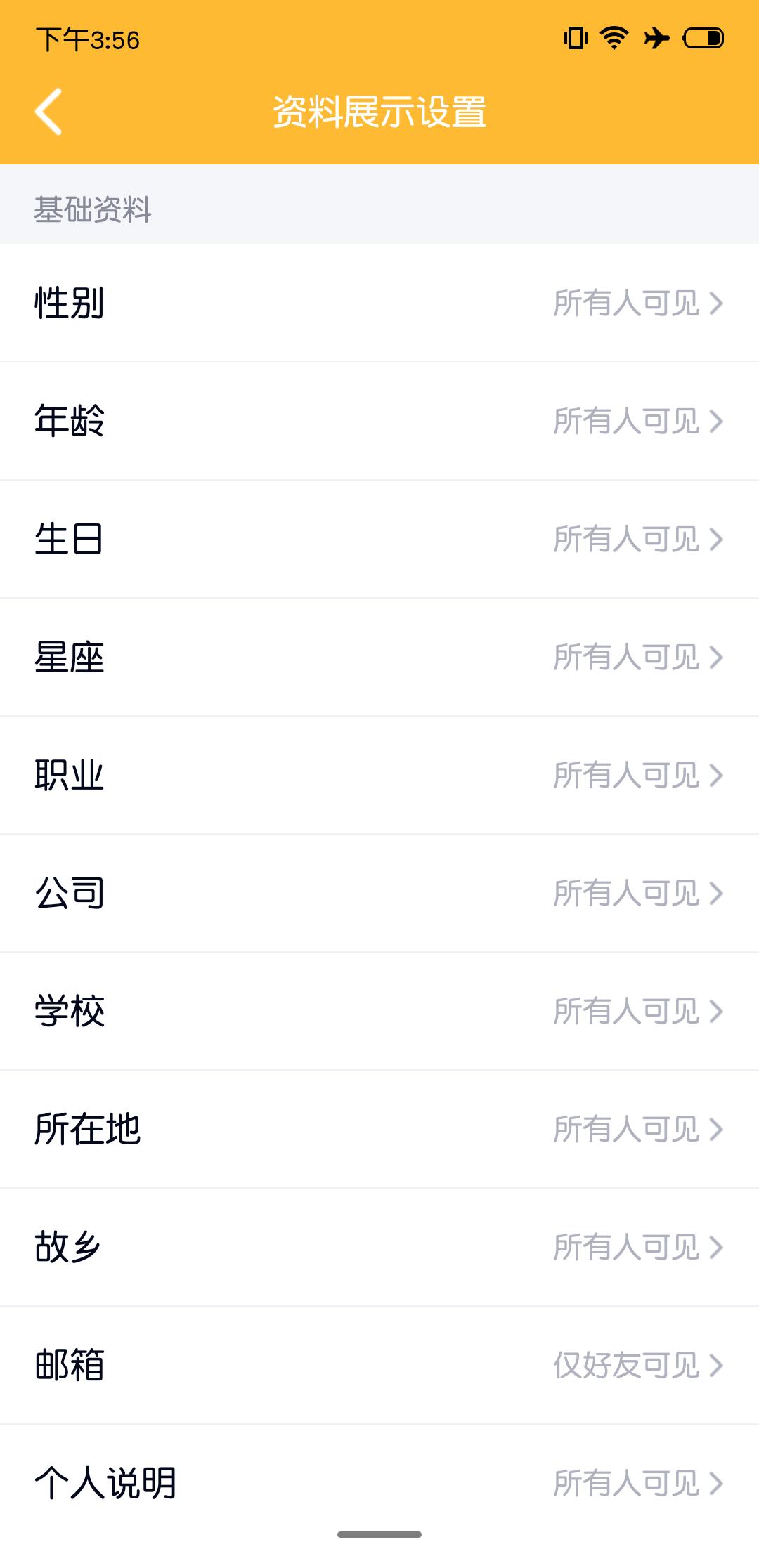Click the clock showing 下午3:56
This screenshot has width=759, height=1568.
87,40
